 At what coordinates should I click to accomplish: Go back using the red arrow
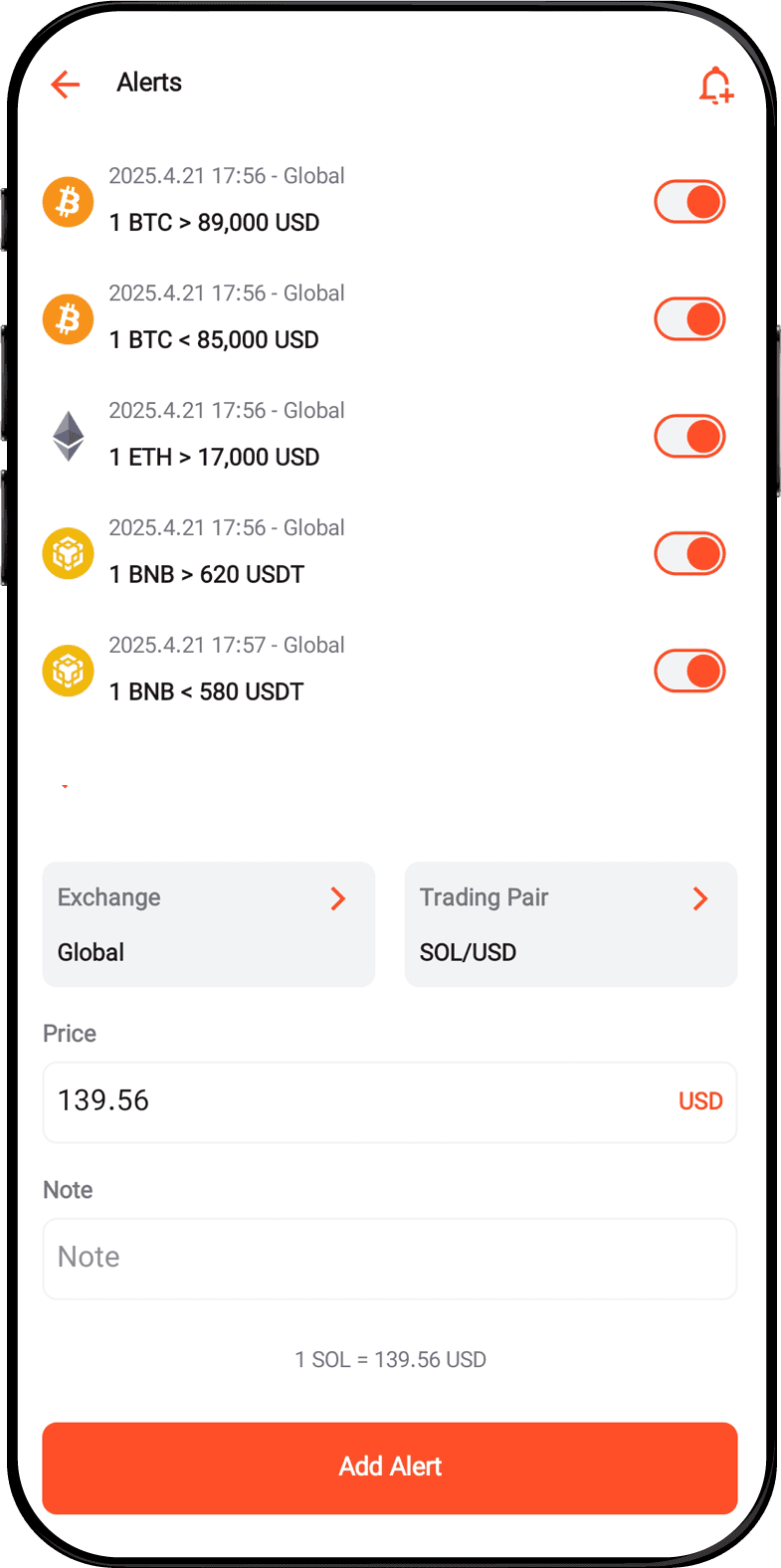[x=65, y=85]
